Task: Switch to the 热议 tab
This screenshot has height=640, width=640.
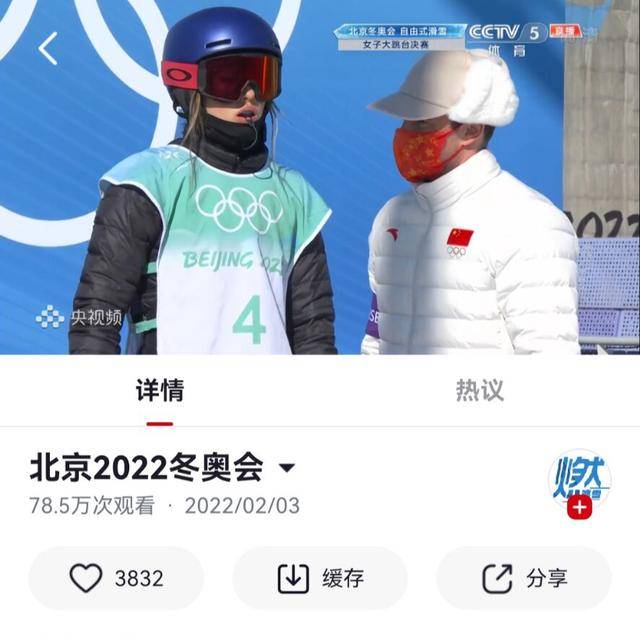Action: click(479, 390)
